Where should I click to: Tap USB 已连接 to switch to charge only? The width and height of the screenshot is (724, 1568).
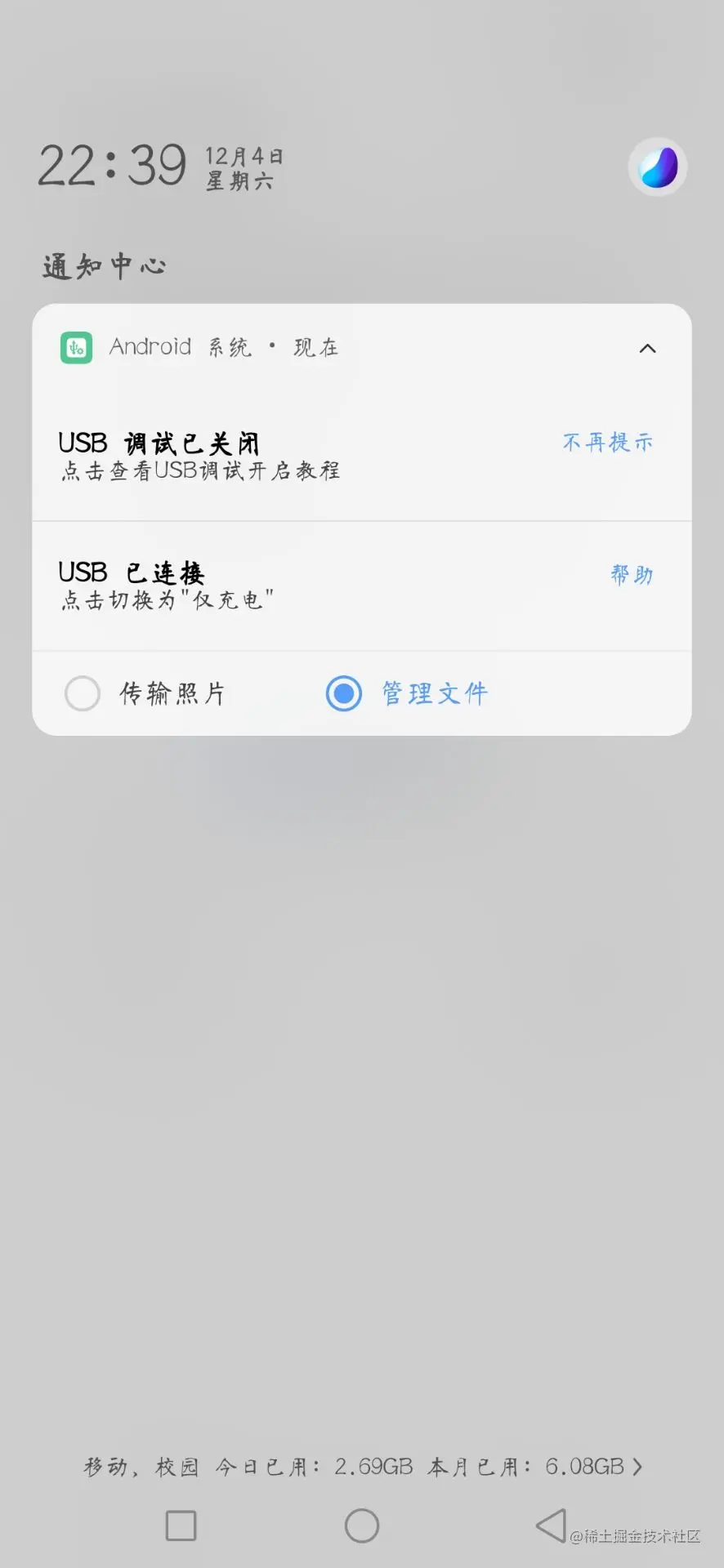[245, 585]
